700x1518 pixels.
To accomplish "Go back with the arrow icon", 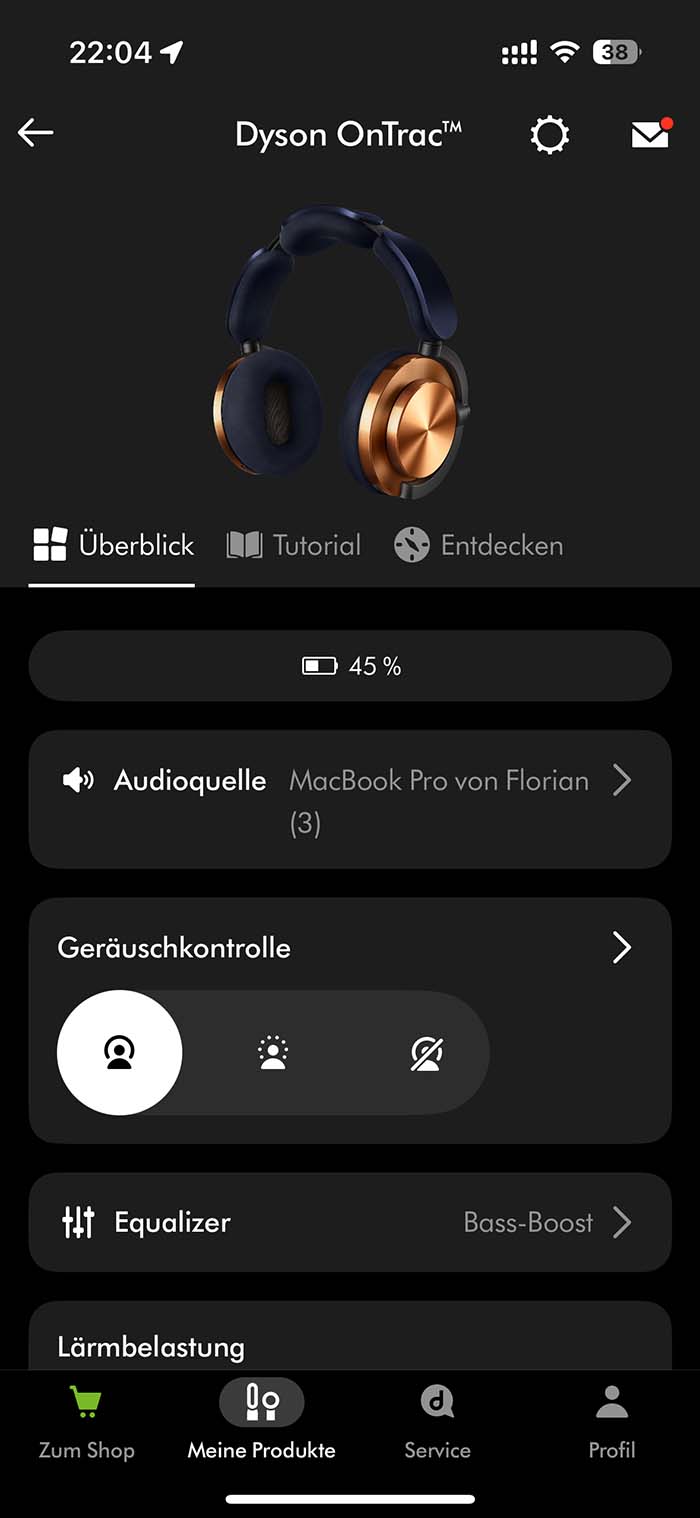I will [35, 133].
